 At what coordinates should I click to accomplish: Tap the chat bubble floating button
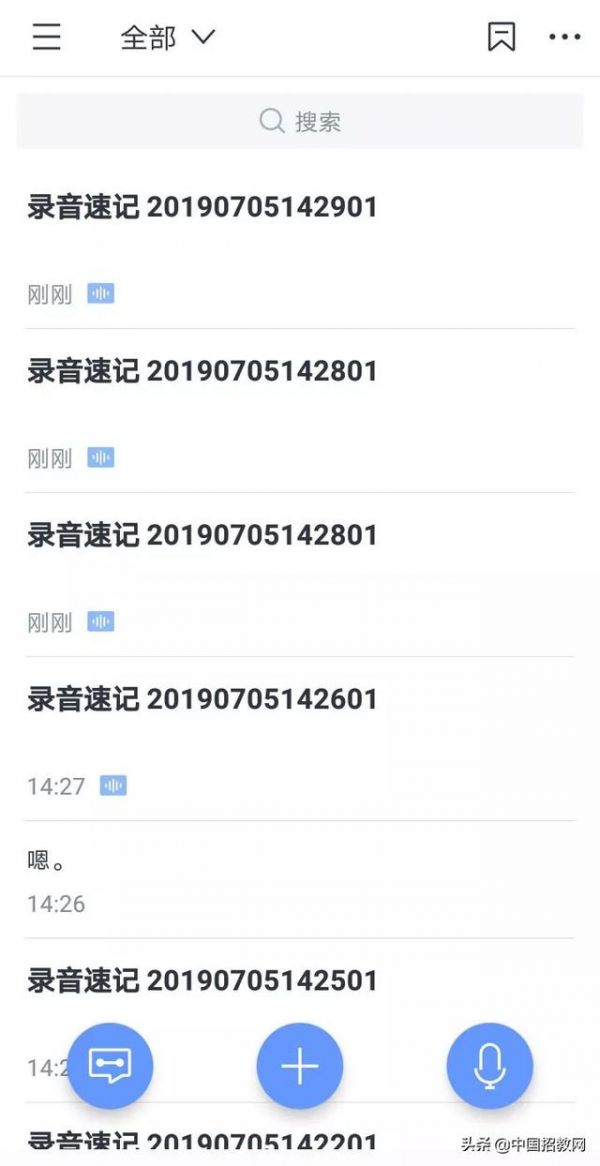[110, 1066]
